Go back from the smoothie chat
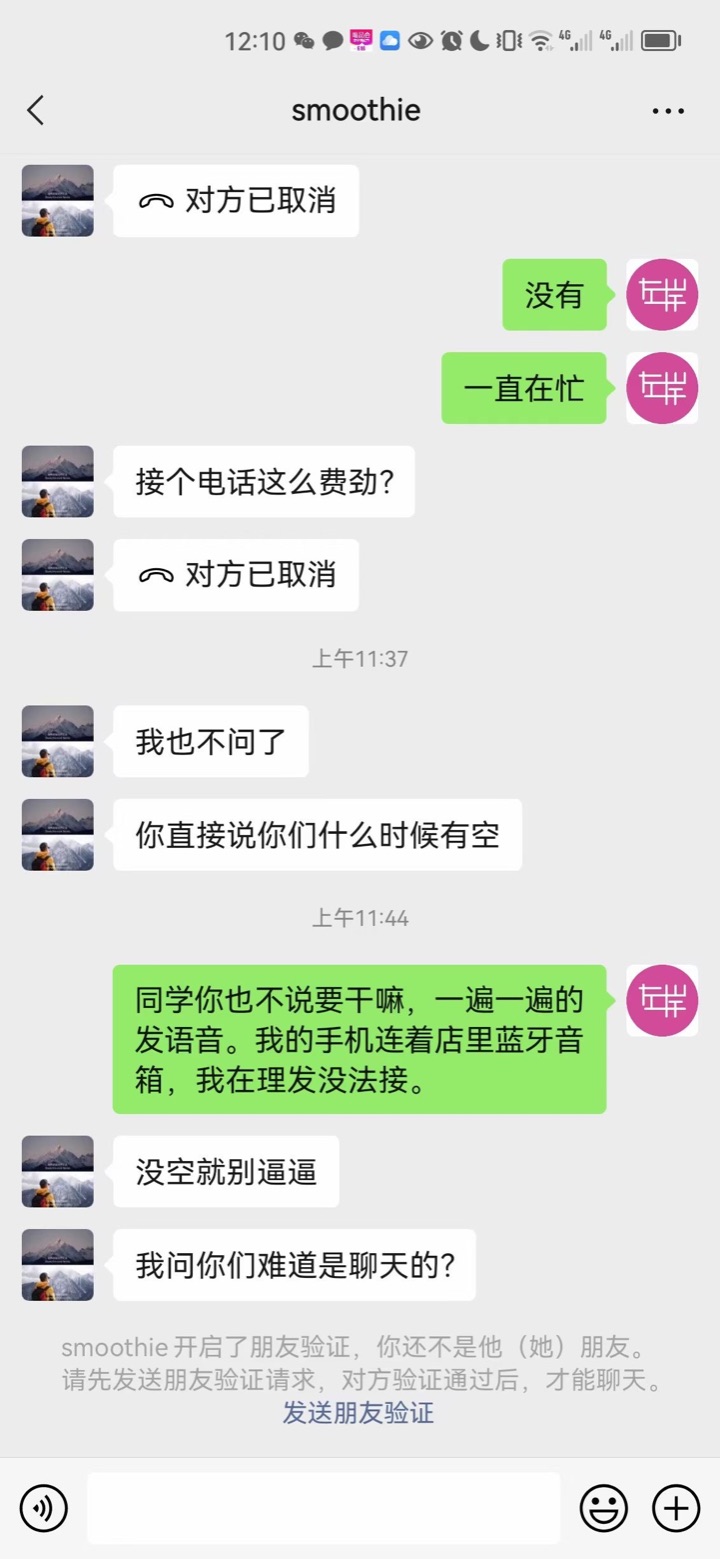The width and height of the screenshot is (720, 1559). click(36, 110)
